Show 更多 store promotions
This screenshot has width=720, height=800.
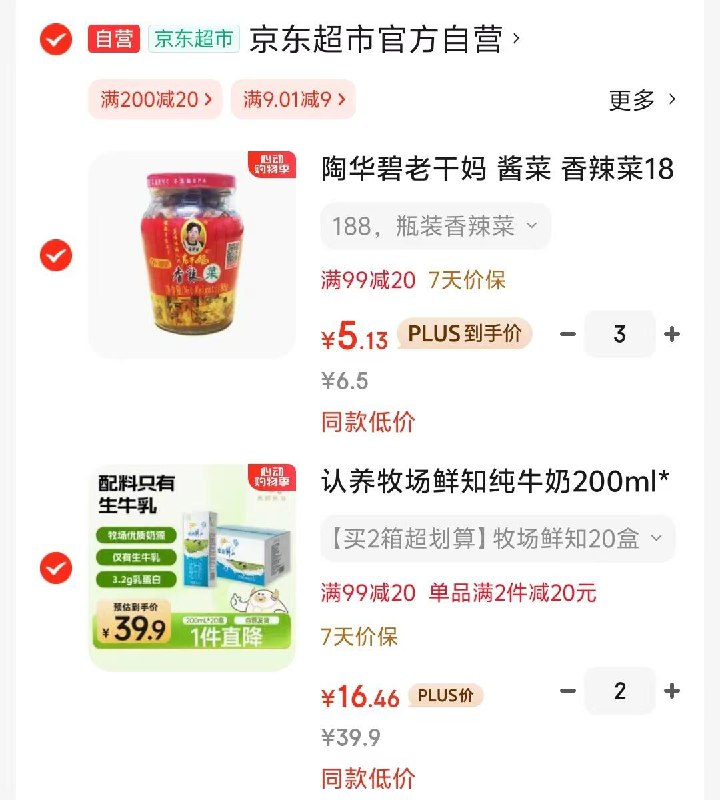[x=642, y=99]
